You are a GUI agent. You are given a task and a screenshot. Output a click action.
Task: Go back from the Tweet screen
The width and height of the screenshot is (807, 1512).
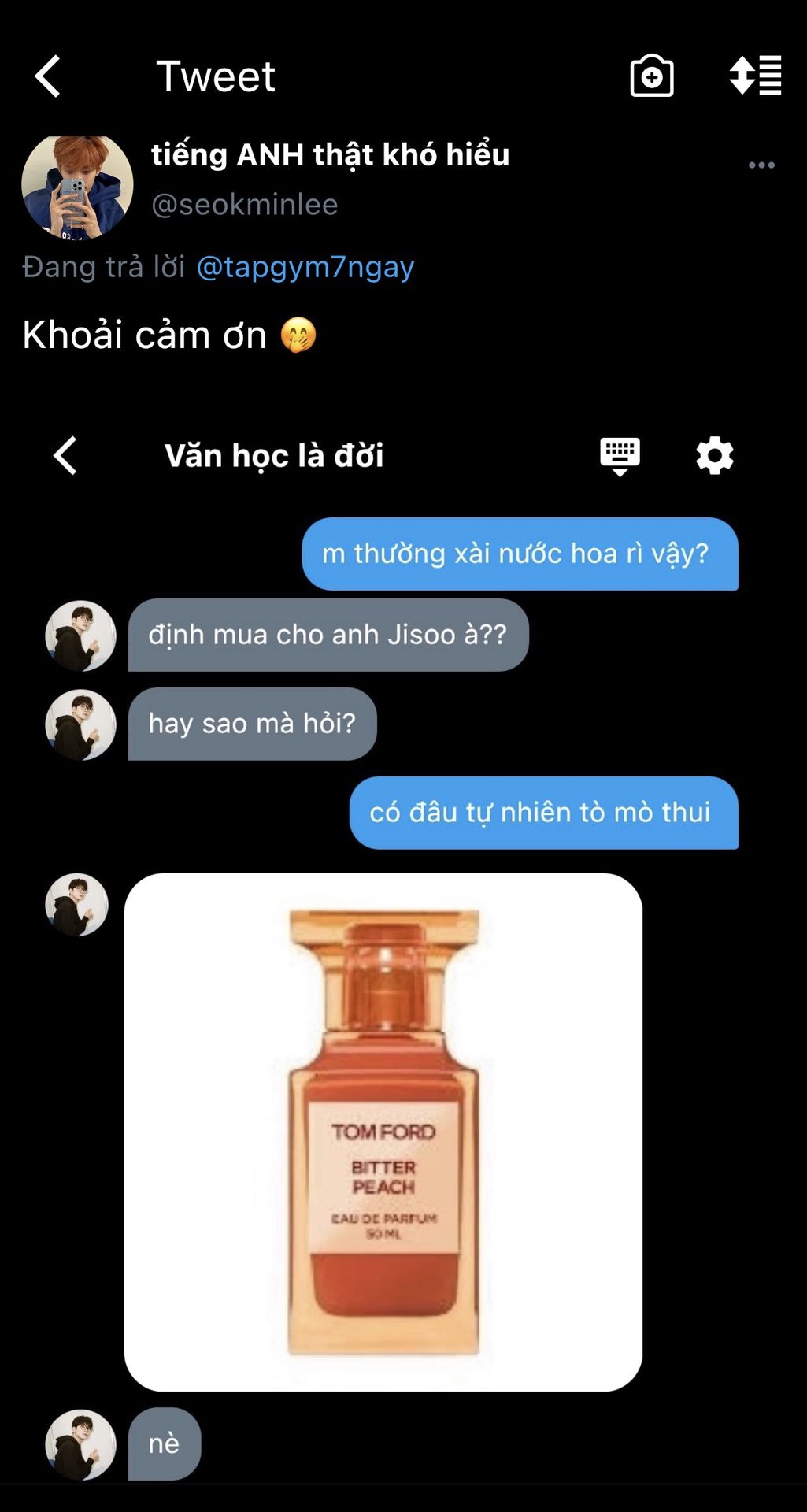pos(48,76)
